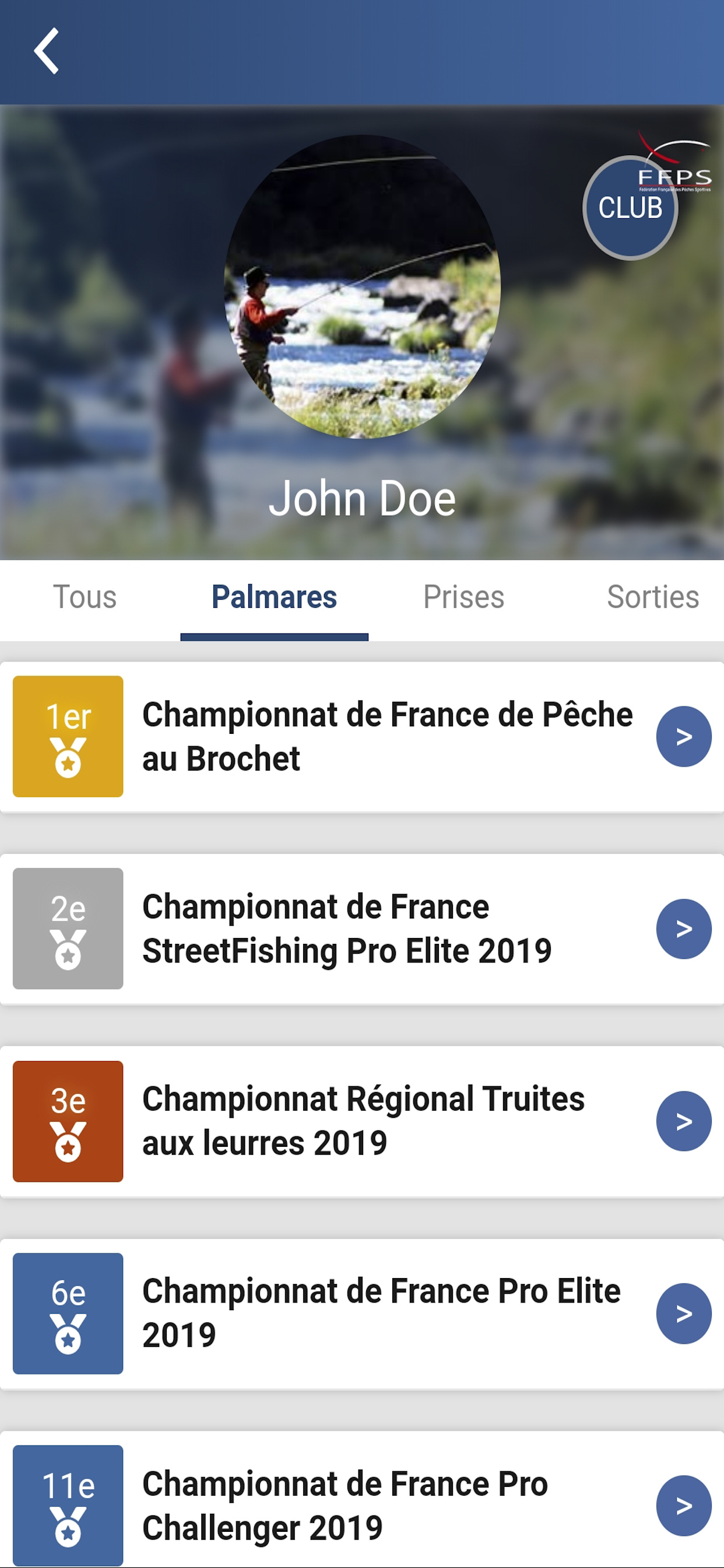Select the Palmares tab
This screenshot has width=724, height=1568.
pos(274,597)
